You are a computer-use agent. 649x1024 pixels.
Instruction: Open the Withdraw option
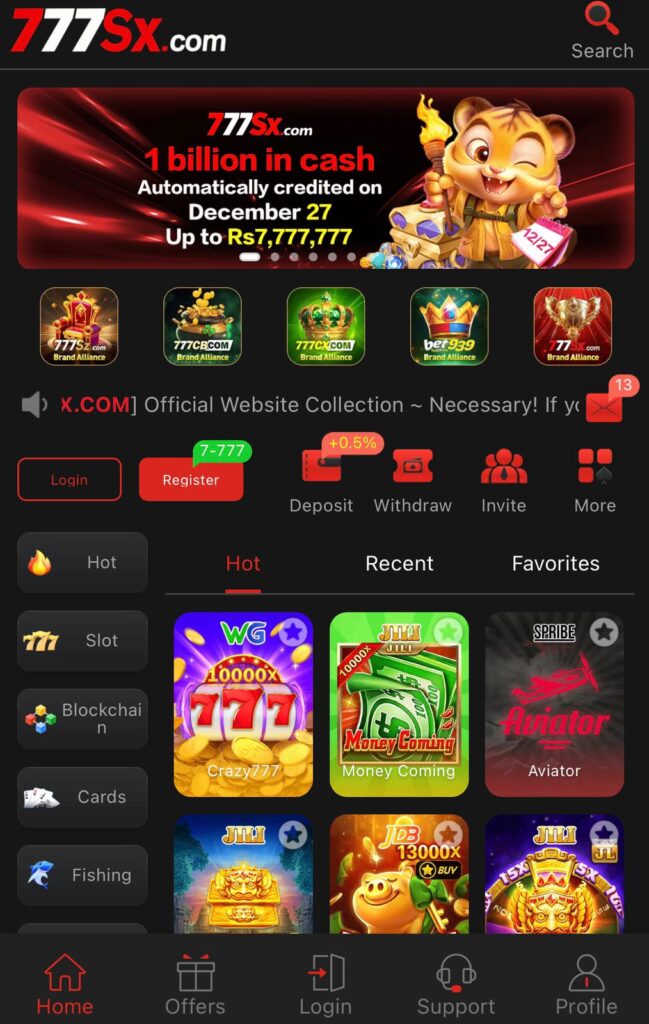(412, 480)
